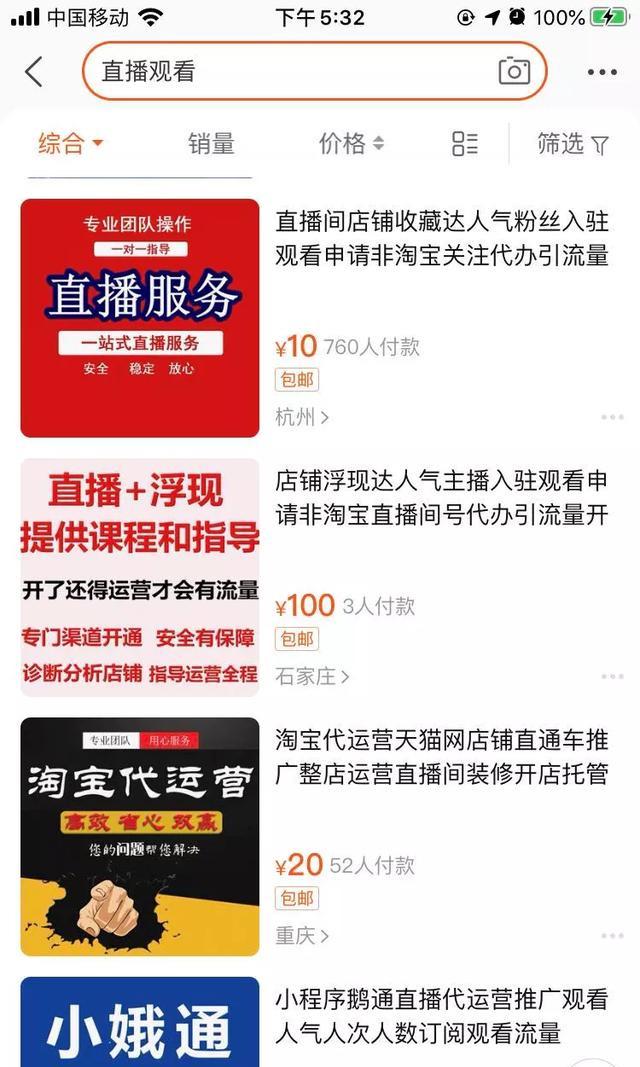Show more options for the ¥10 item
This screenshot has height=1067, width=640.
click(x=612, y=417)
